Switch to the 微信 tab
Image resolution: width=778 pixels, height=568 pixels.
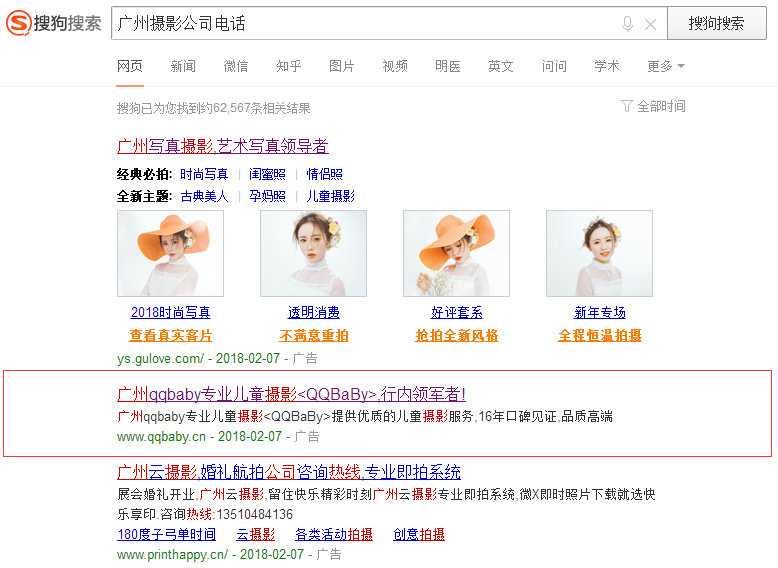pyautogui.click(x=236, y=66)
